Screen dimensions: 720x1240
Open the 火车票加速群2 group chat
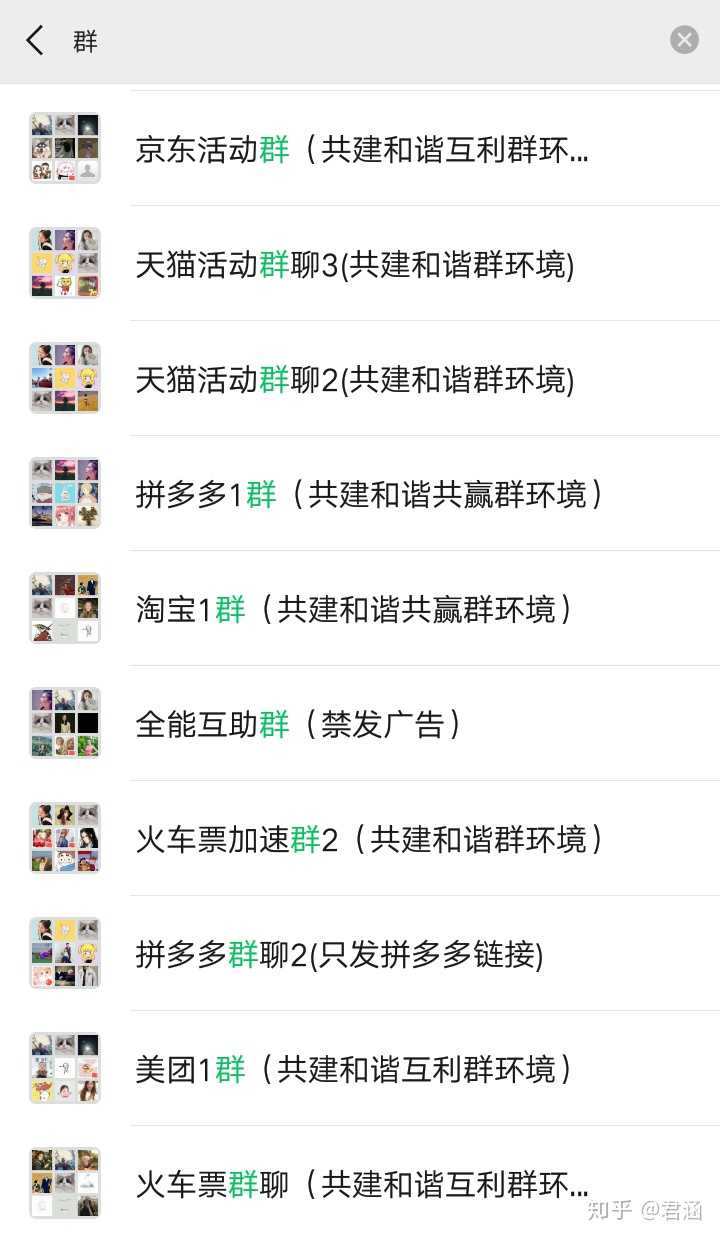370,839
